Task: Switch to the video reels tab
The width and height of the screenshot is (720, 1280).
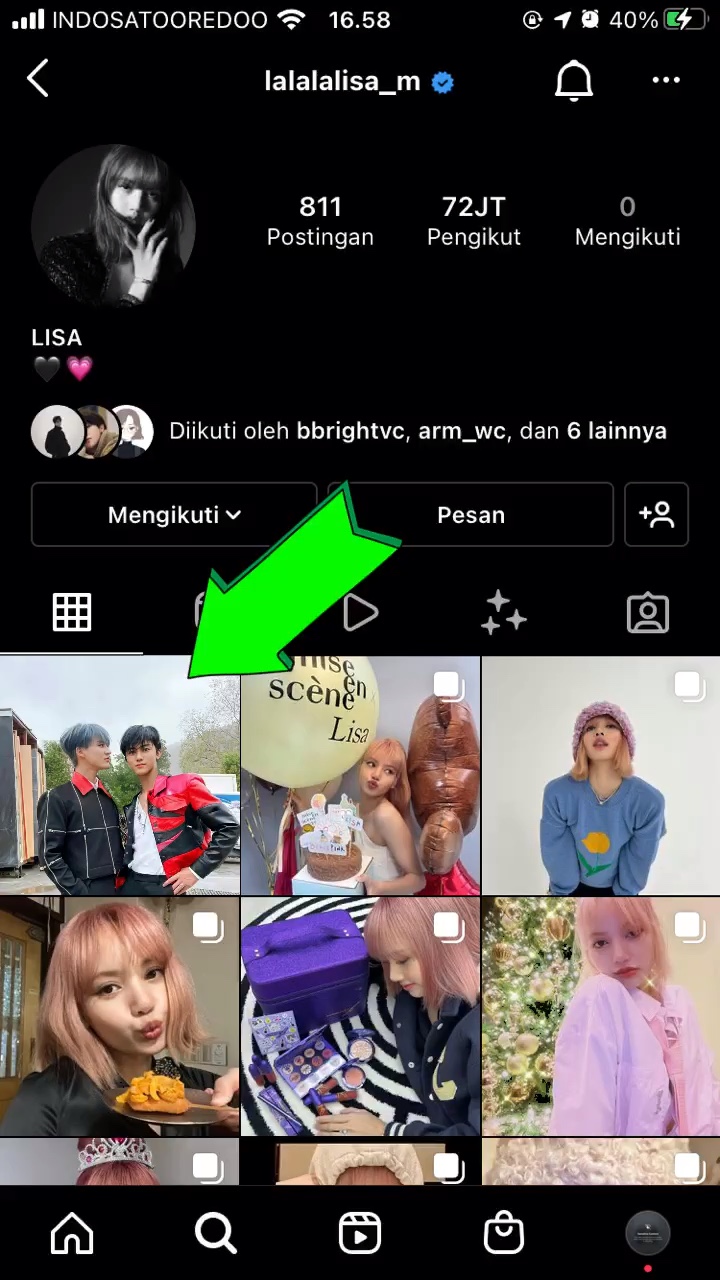Action: (x=360, y=612)
